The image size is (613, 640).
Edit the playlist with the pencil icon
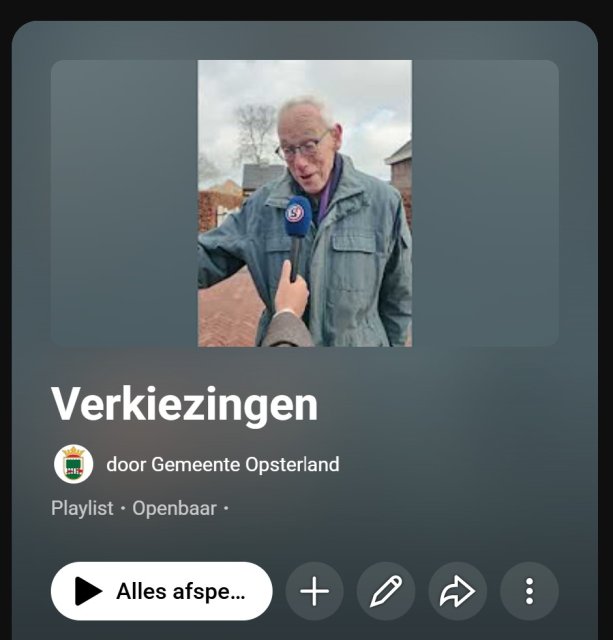click(386, 591)
